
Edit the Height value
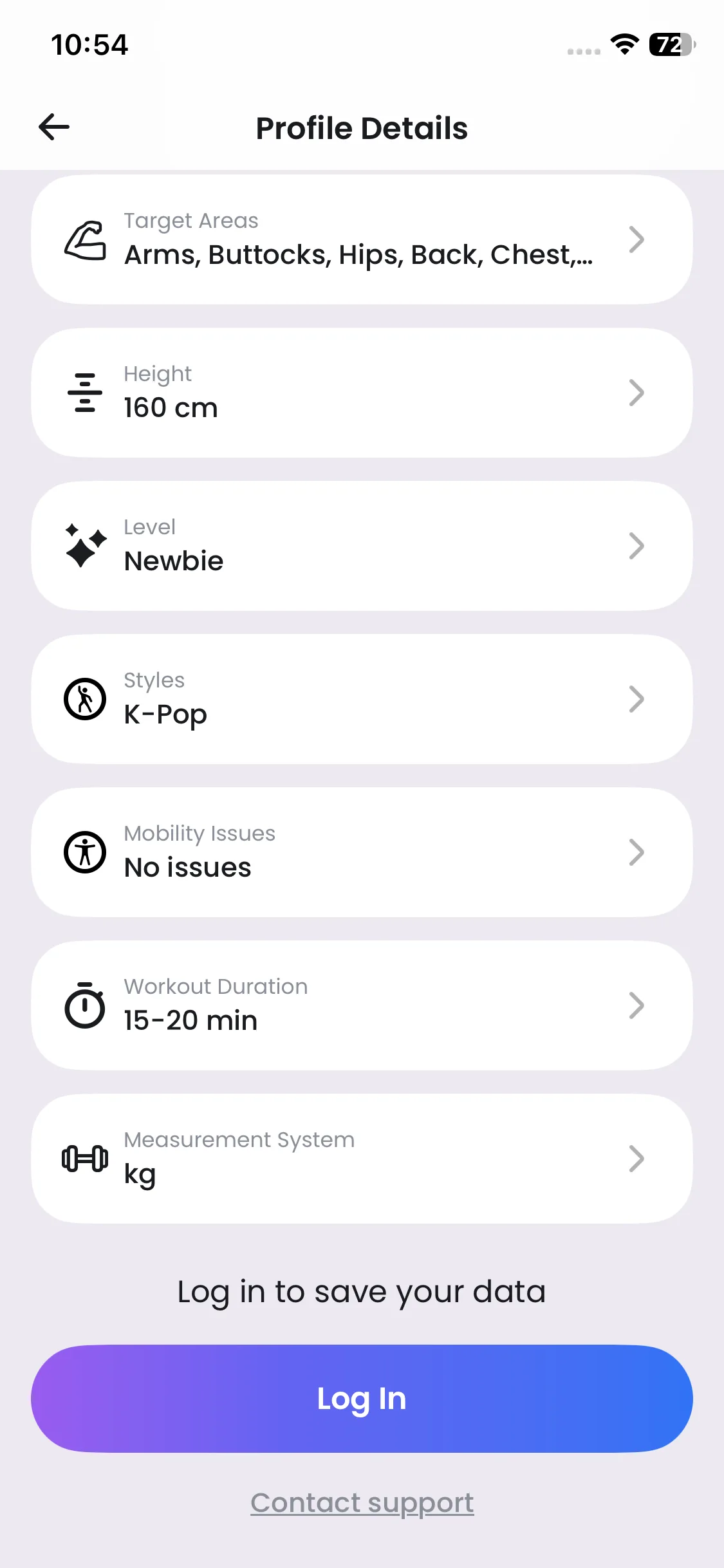[x=362, y=393]
